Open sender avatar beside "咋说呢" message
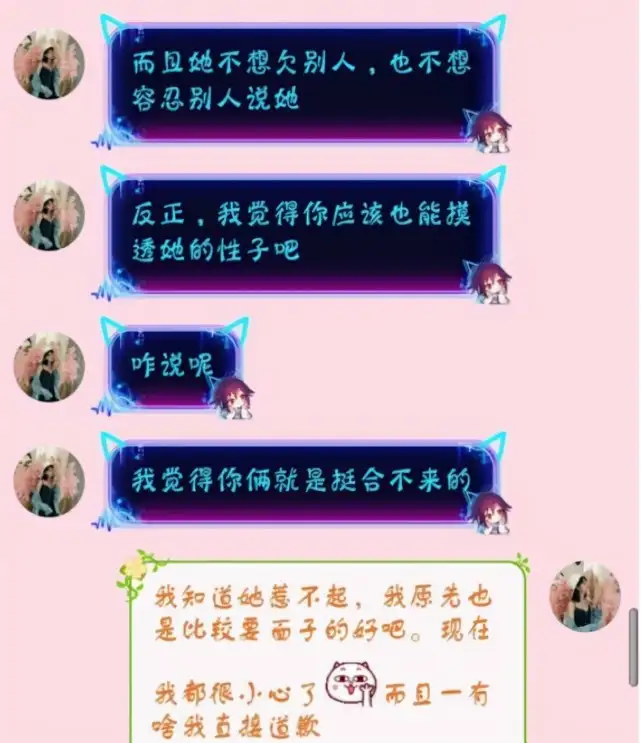Image resolution: width=641 pixels, height=743 pixels. (x=49, y=366)
